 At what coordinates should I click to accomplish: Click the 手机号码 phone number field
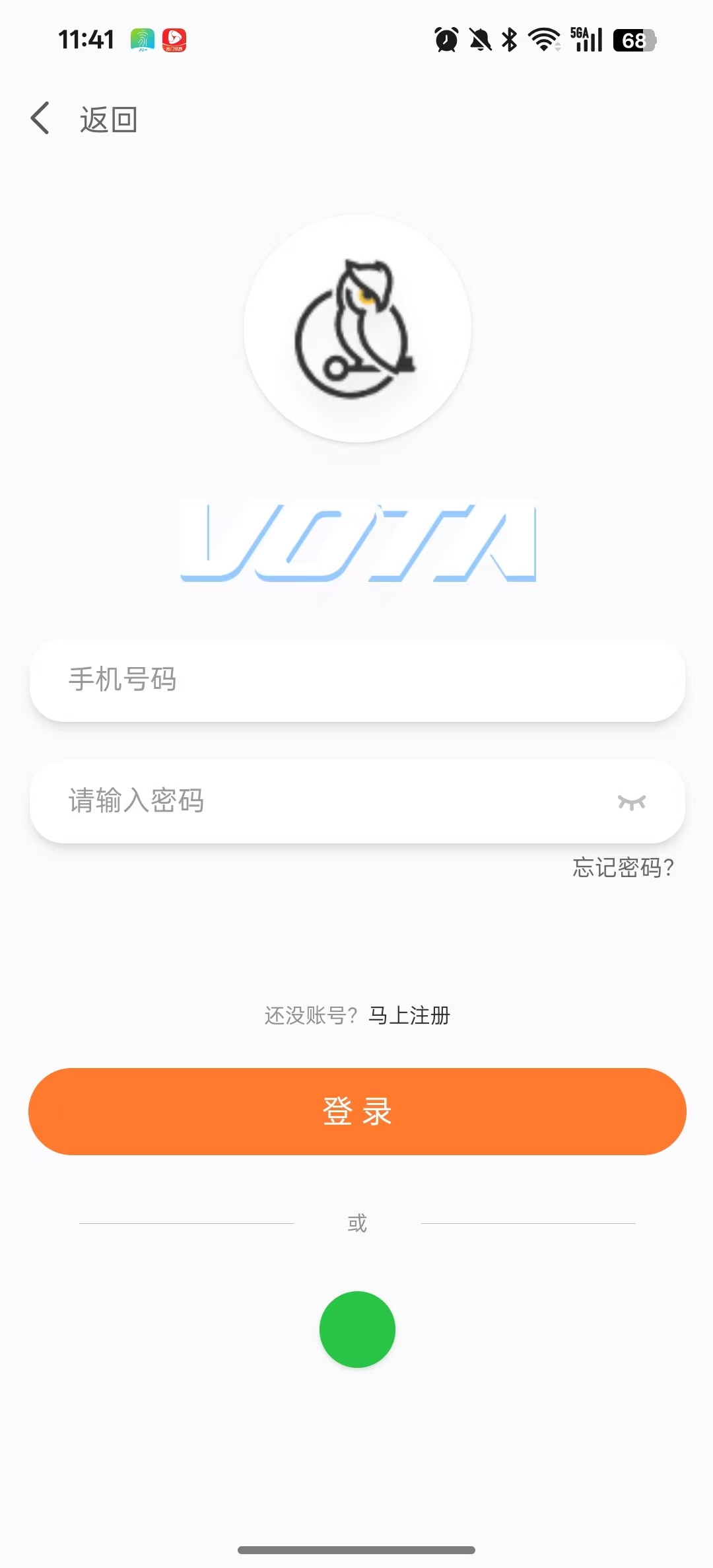click(356, 680)
